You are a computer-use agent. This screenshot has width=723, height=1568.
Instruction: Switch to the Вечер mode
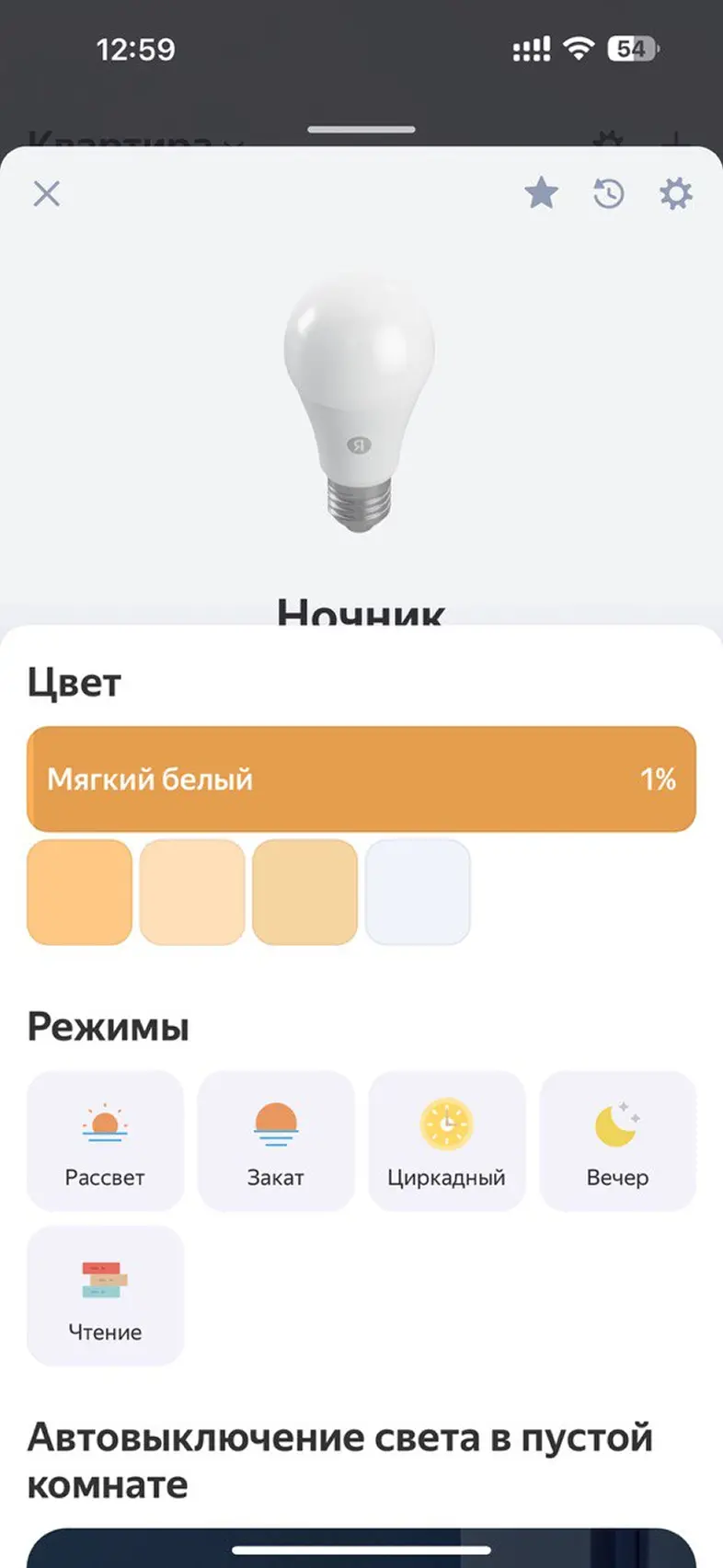coord(617,1140)
